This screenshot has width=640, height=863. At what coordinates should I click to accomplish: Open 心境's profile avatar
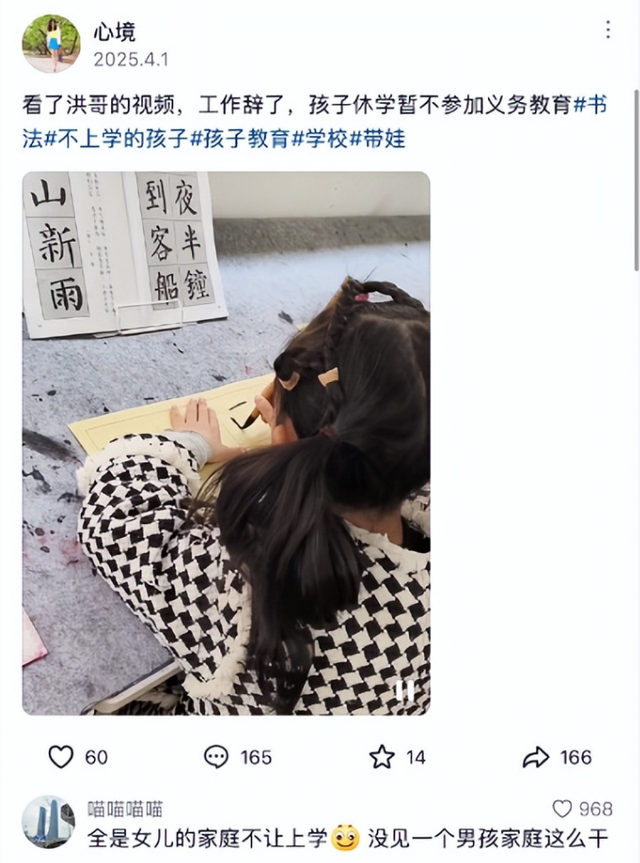[x=50, y=43]
